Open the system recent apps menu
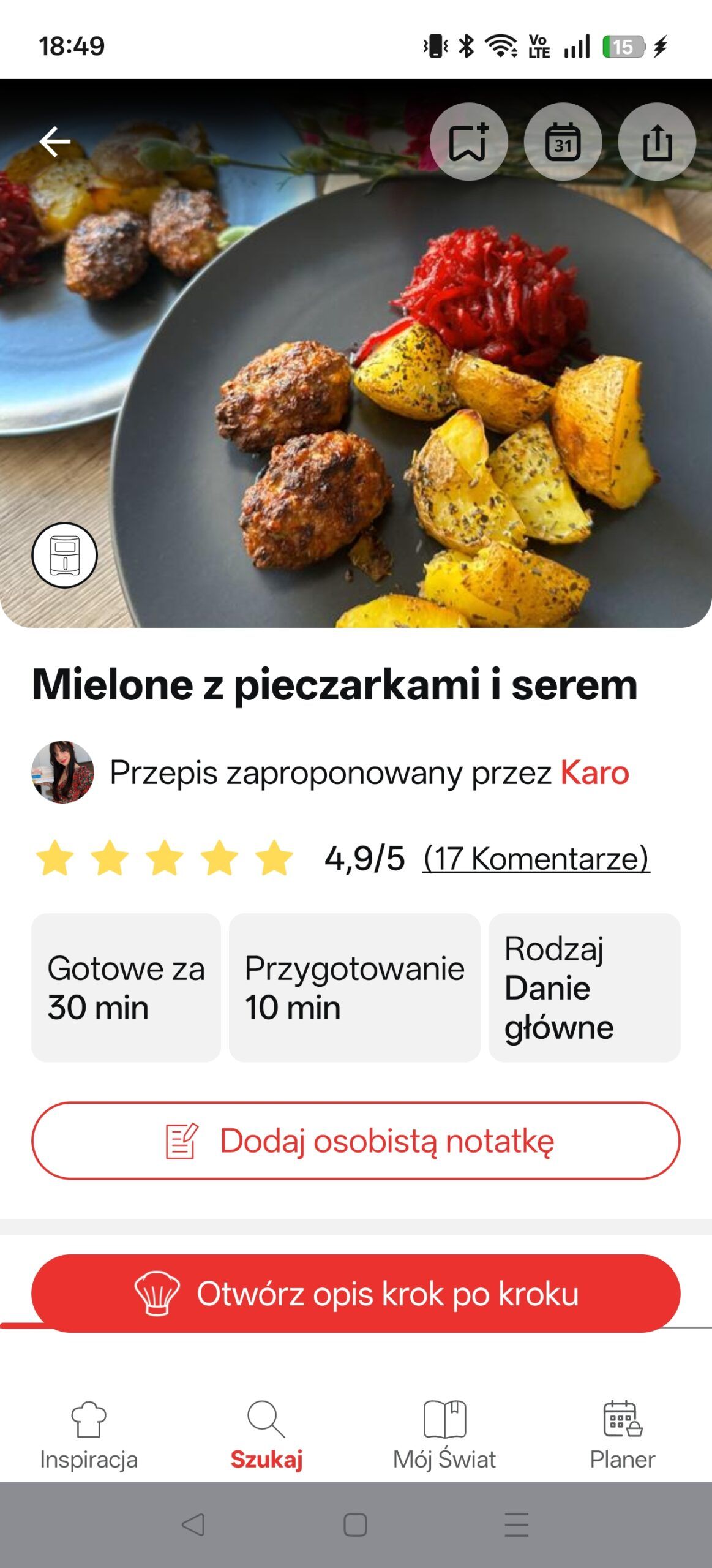The width and height of the screenshot is (712, 1568). pyautogui.click(x=516, y=1525)
